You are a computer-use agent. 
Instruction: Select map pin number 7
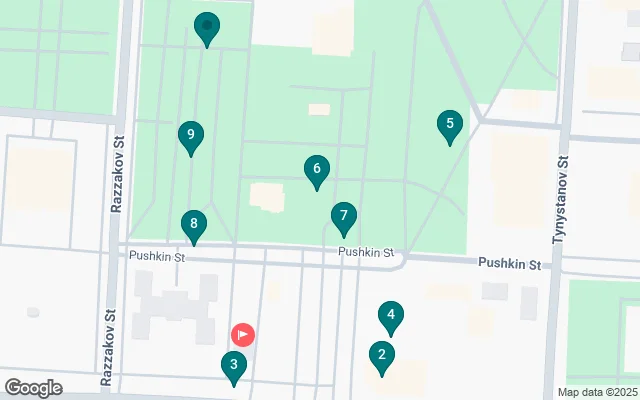pos(343,216)
